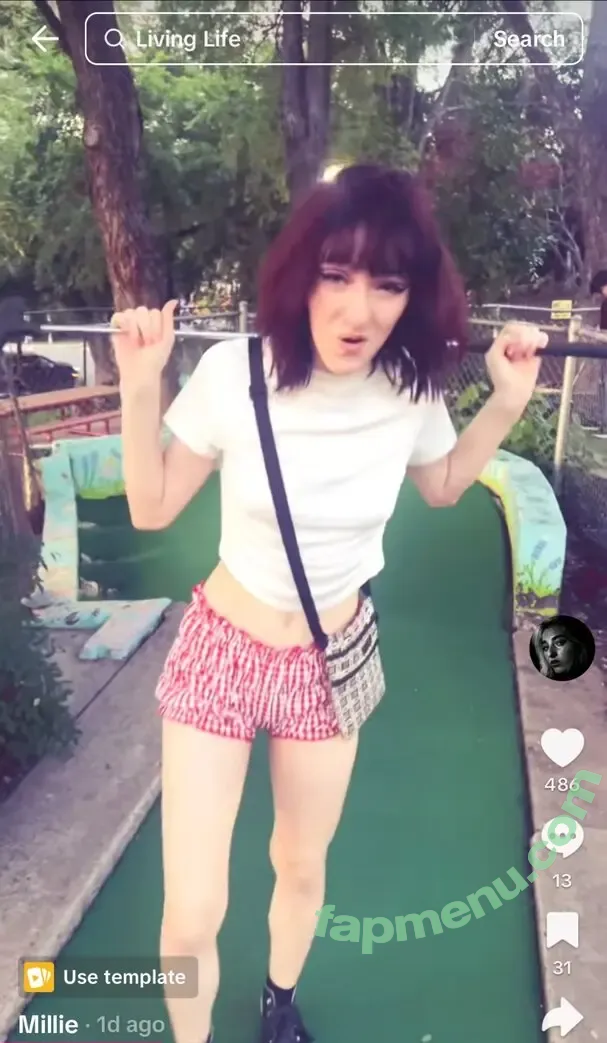Tap the 'Use template' button
607x1043 pixels.
click(x=108, y=977)
